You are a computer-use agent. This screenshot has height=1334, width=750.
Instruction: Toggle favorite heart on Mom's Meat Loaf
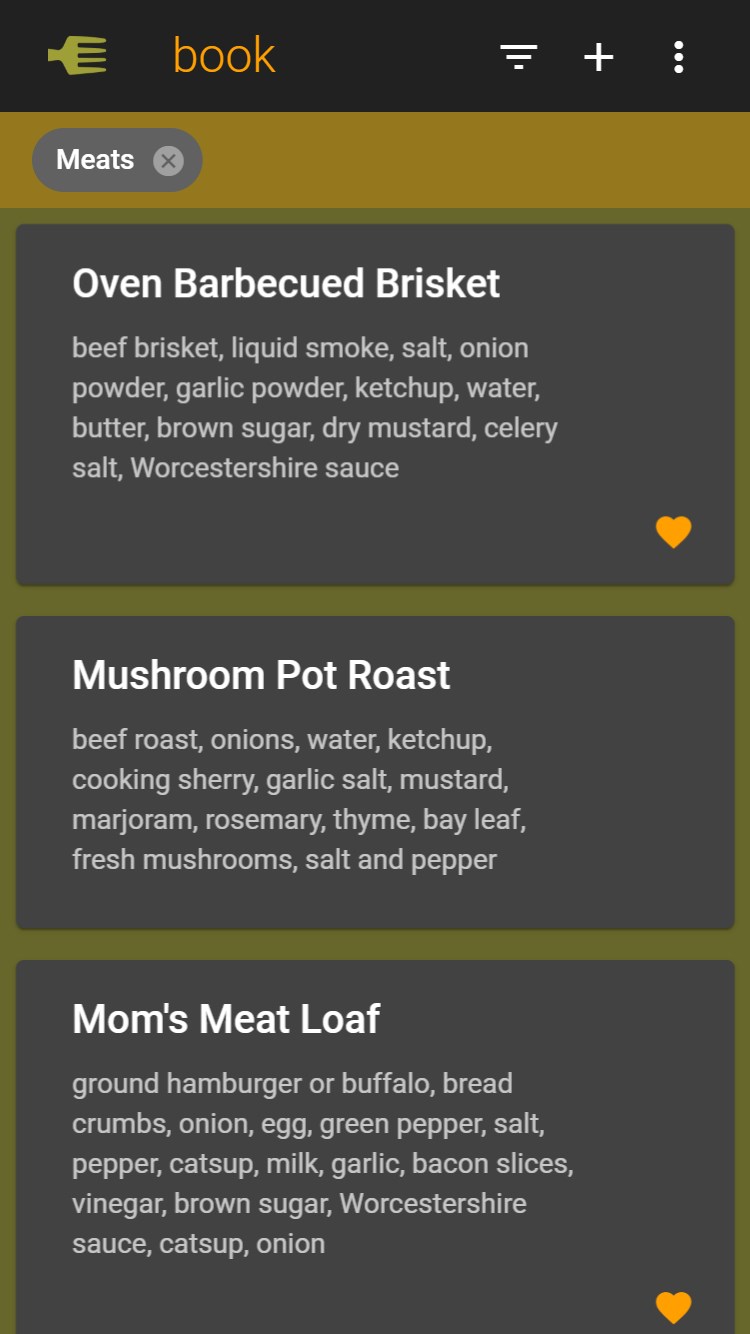[673, 1306]
